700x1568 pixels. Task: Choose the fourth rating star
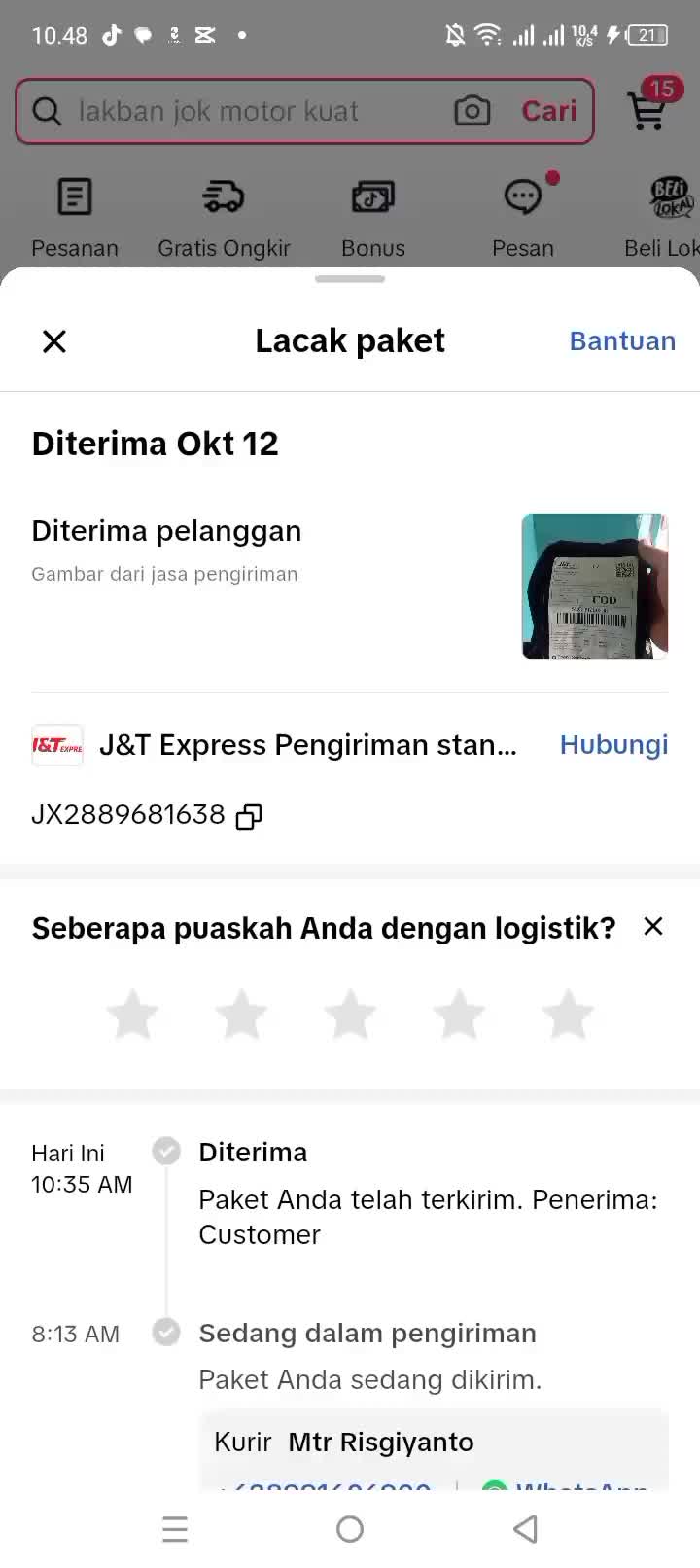pyautogui.click(x=459, y=1015)
